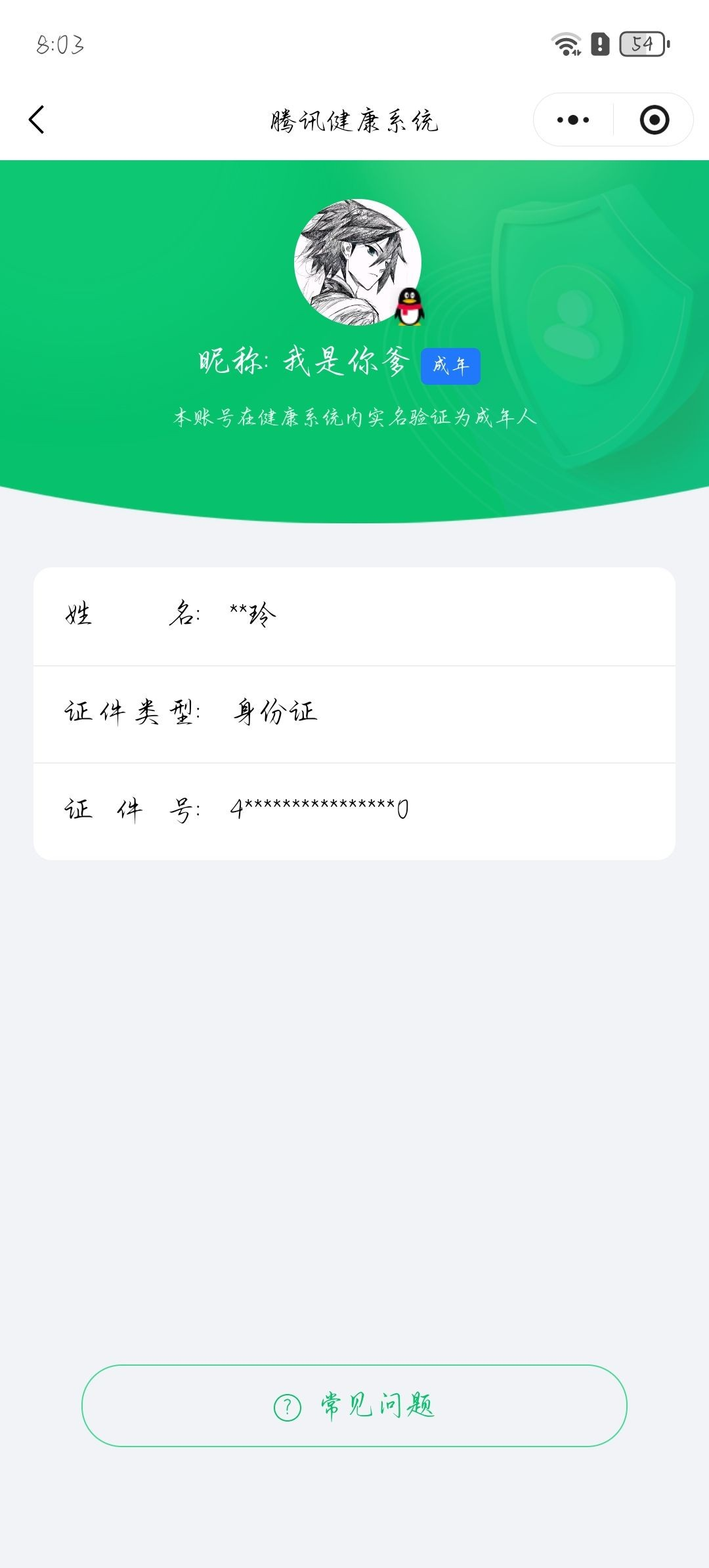Click the back arrow to leave the page
Viewport: 709px width, 1568px height.
[x=37, y=120]
